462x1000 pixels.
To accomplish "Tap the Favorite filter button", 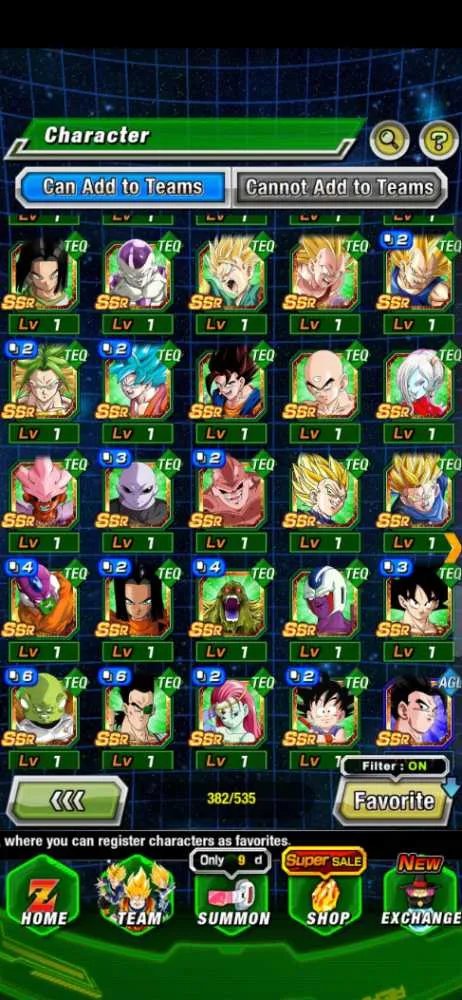I will [x=394, y=800].
